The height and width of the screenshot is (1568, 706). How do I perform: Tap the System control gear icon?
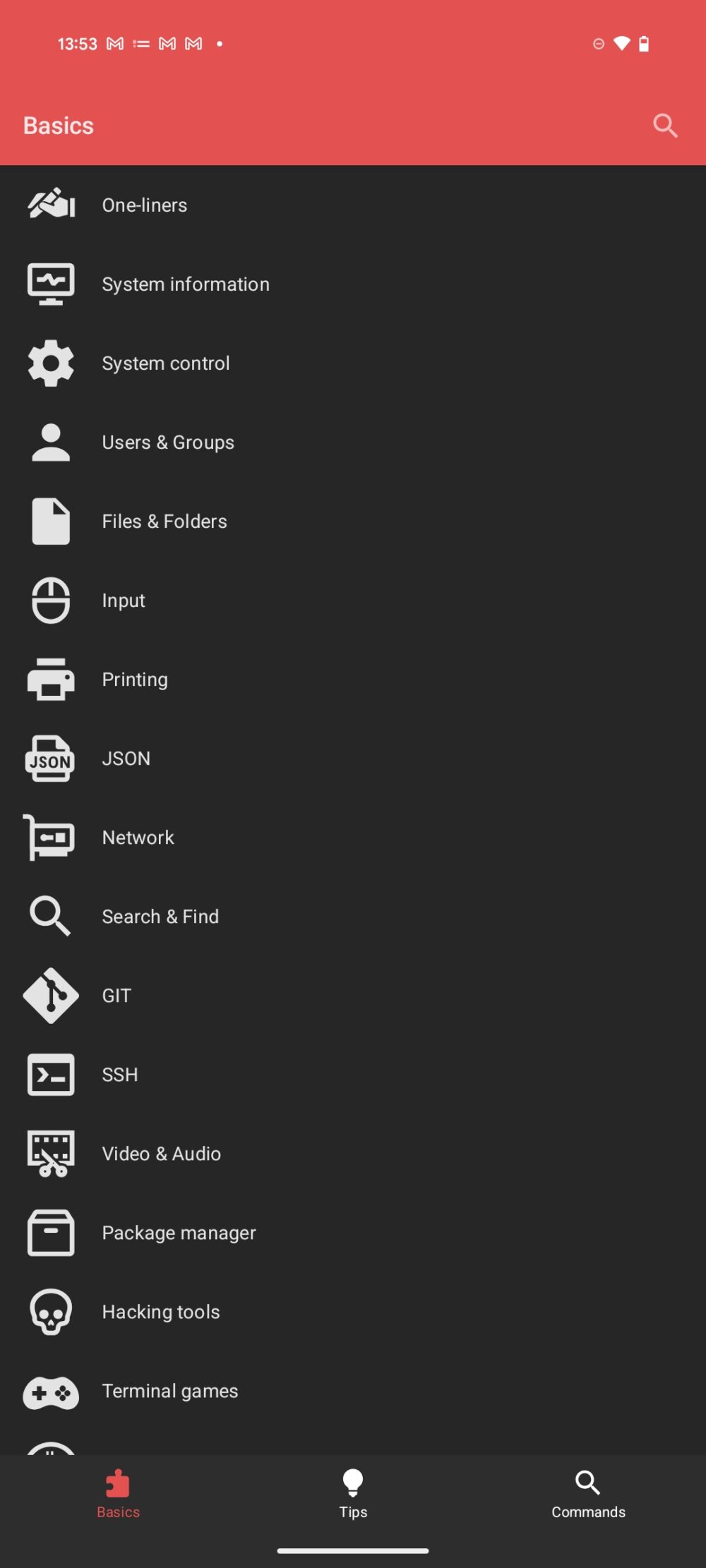(50, 363)
